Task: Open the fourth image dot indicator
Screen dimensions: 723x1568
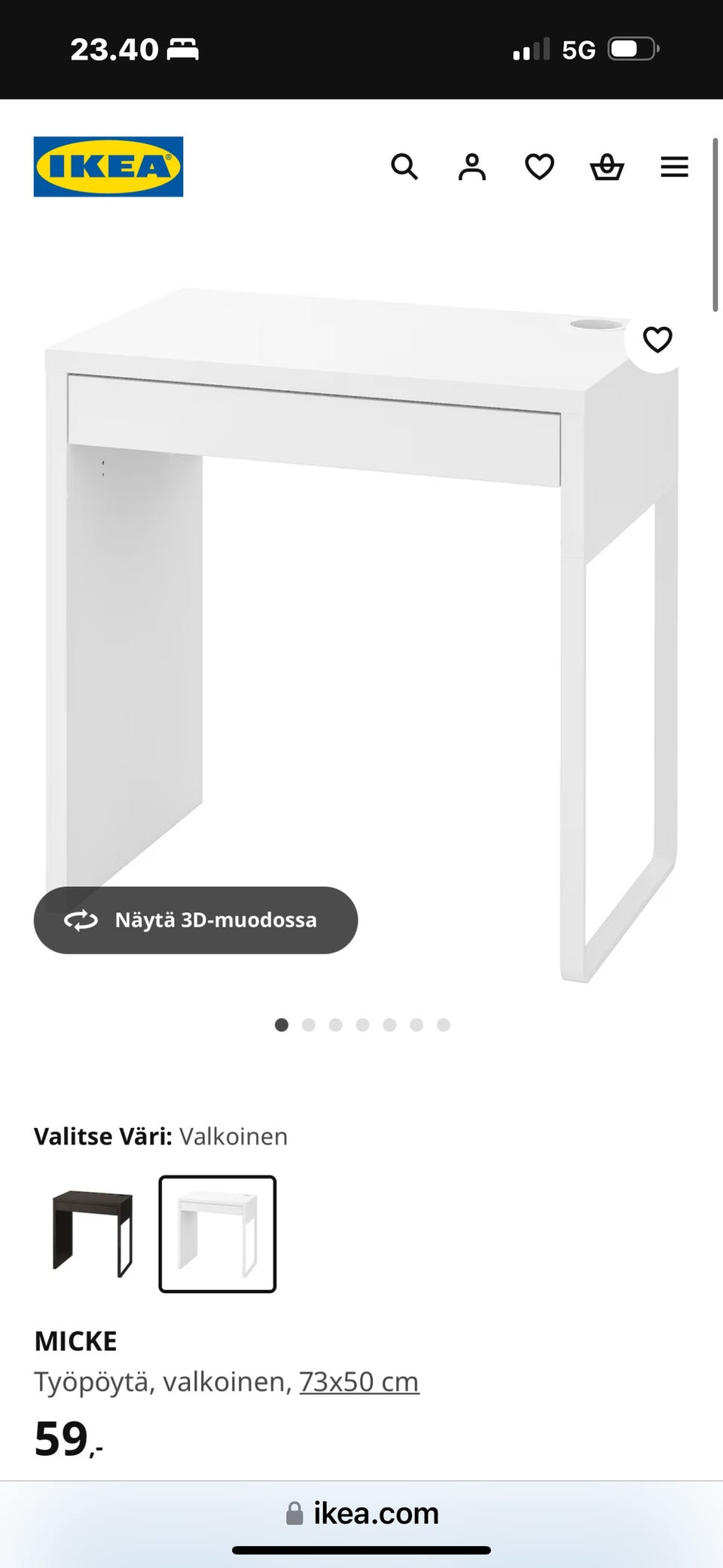Action: (363, 1025)
